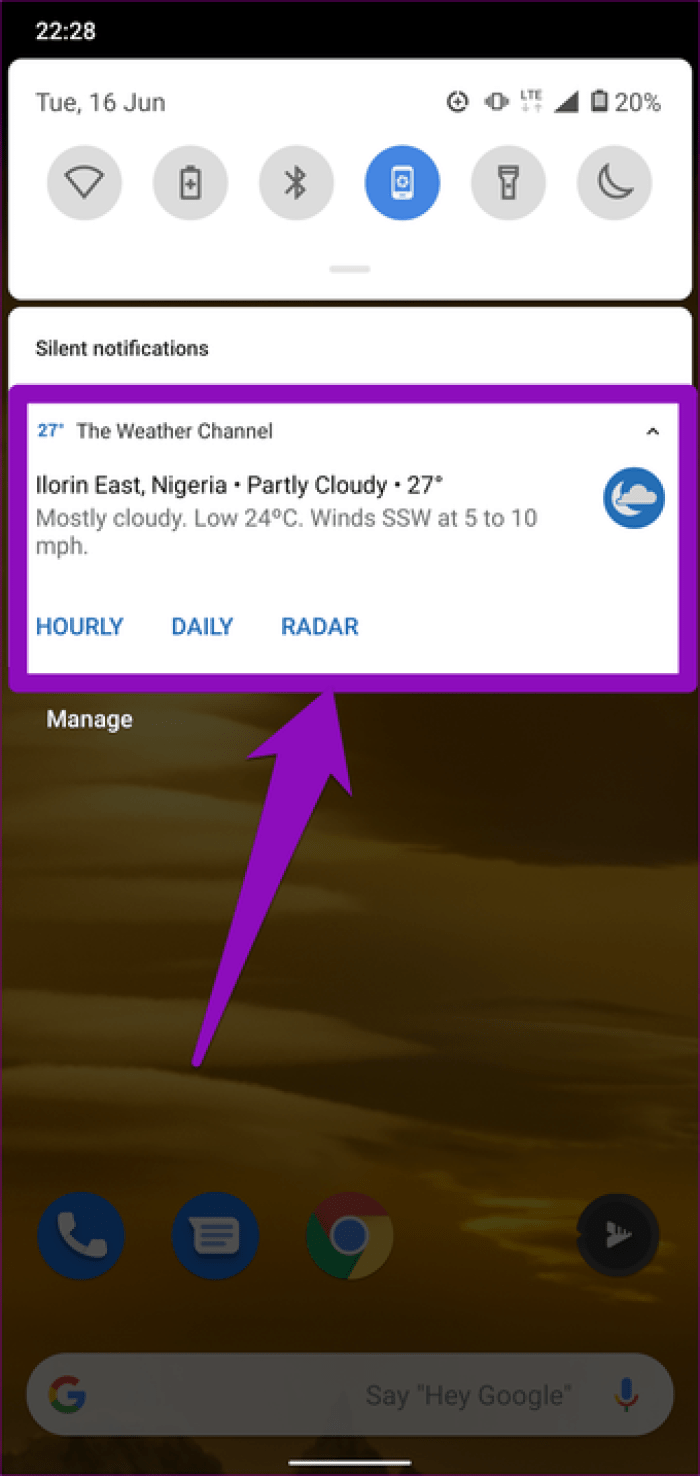700x1476 pixels.
Task: Expand quick settings panel handle
Action: [x=350, y=269]
